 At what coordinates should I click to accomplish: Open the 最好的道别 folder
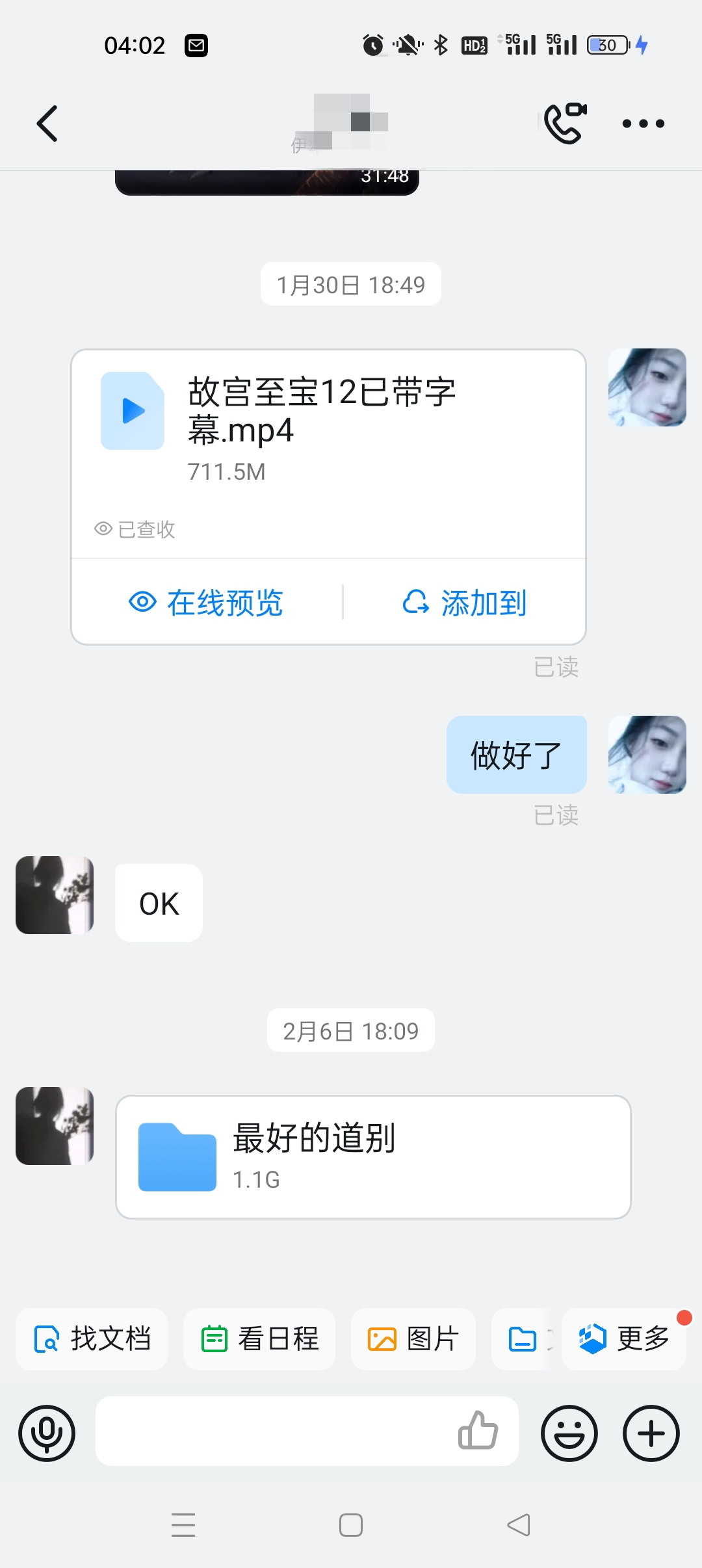pos(373,1156)
